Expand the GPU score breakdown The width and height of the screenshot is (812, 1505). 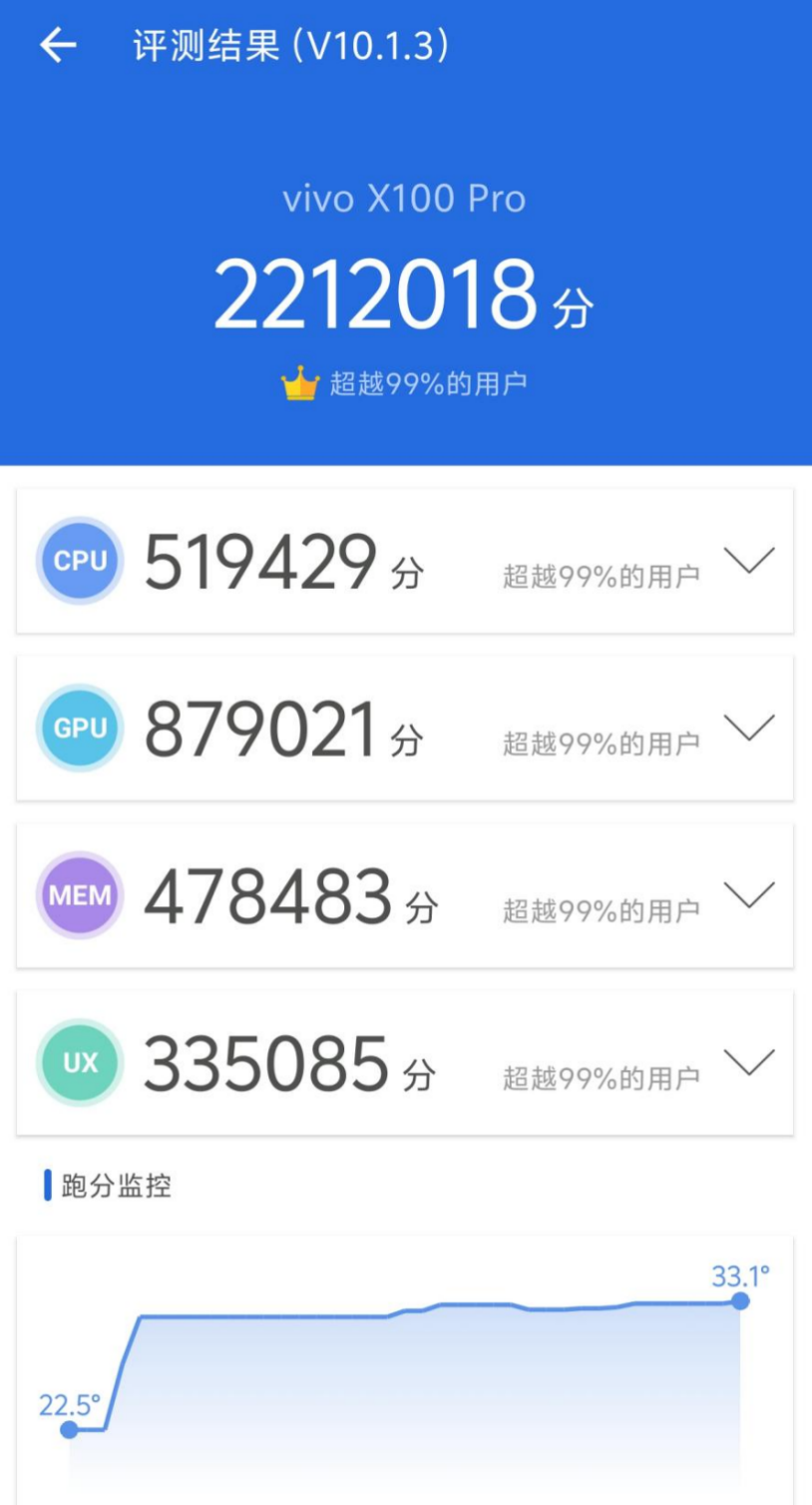pyautogui.click(x=748, y=729)
